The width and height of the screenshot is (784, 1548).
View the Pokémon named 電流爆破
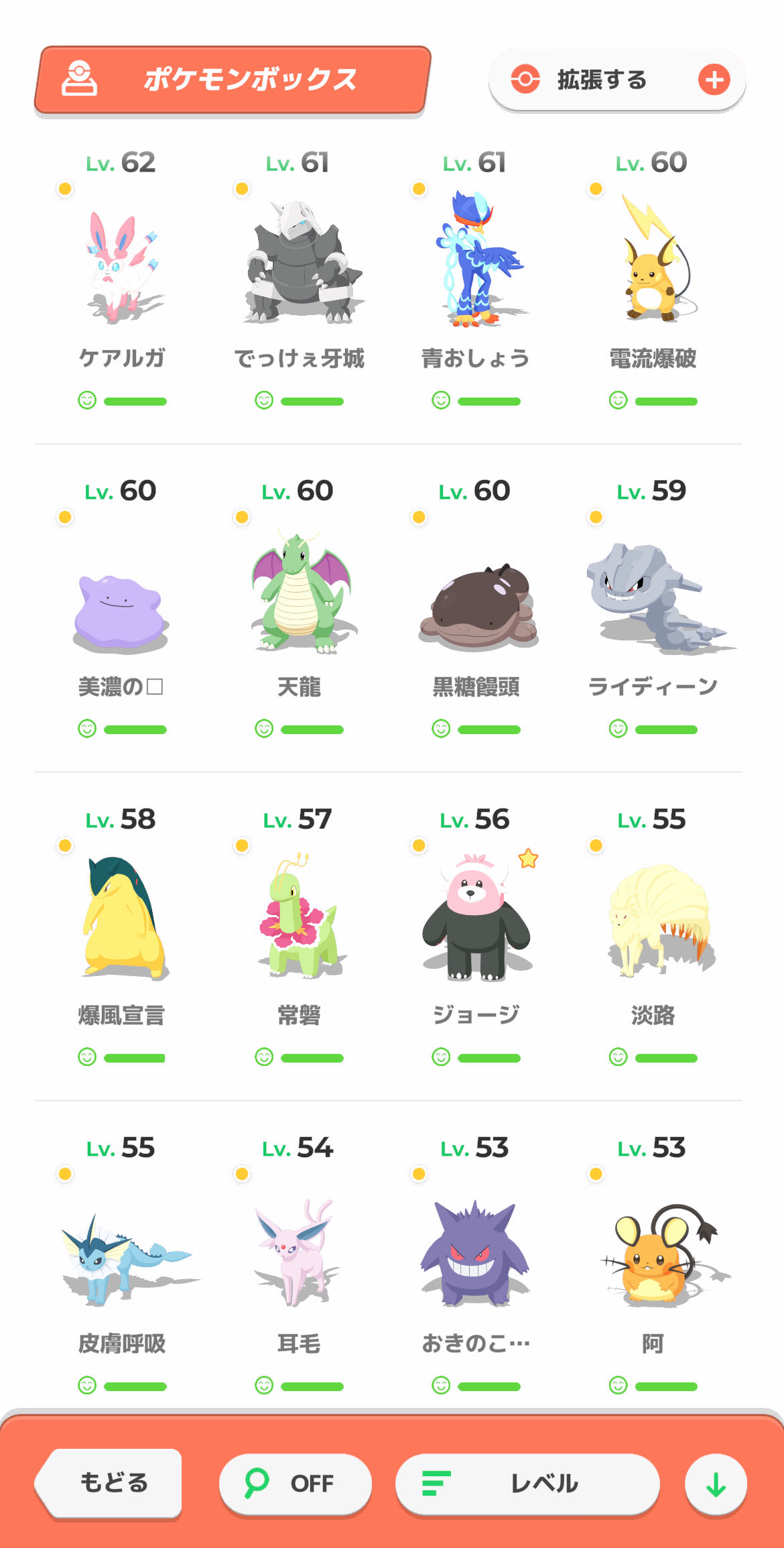653,270
